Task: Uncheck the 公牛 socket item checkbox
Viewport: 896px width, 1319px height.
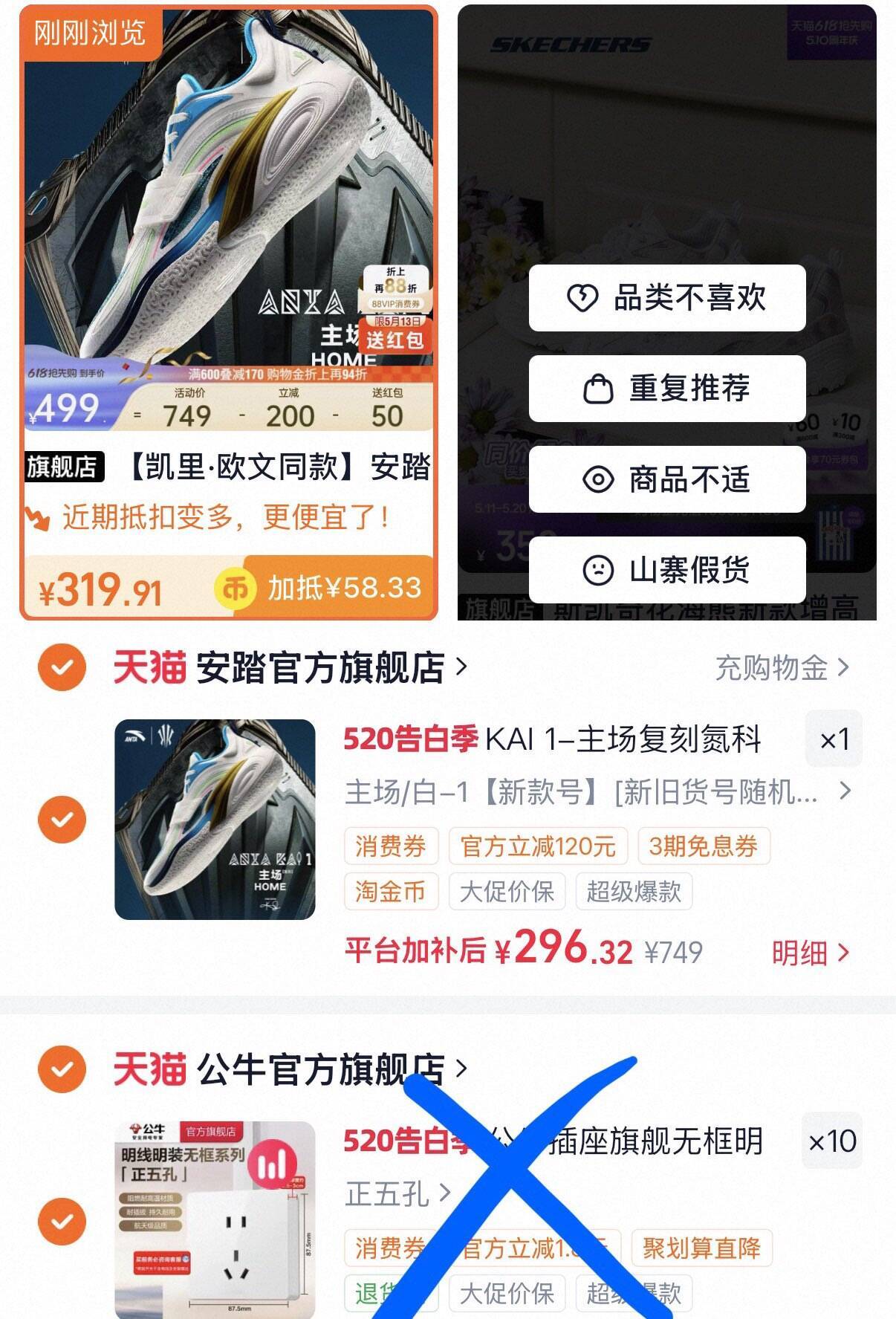Action: click(62, 1222)
